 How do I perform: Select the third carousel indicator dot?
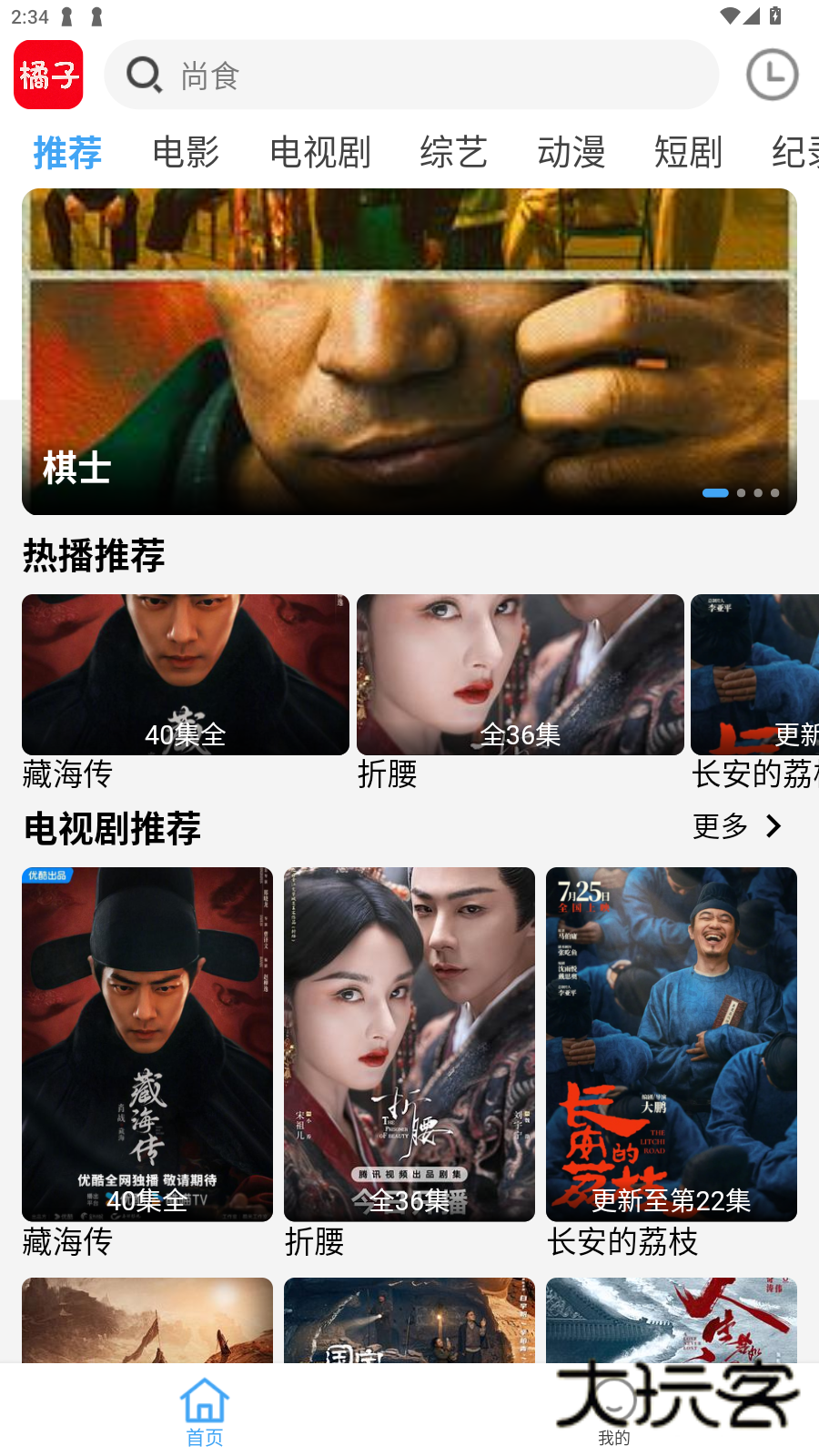[x=757, y=492]
